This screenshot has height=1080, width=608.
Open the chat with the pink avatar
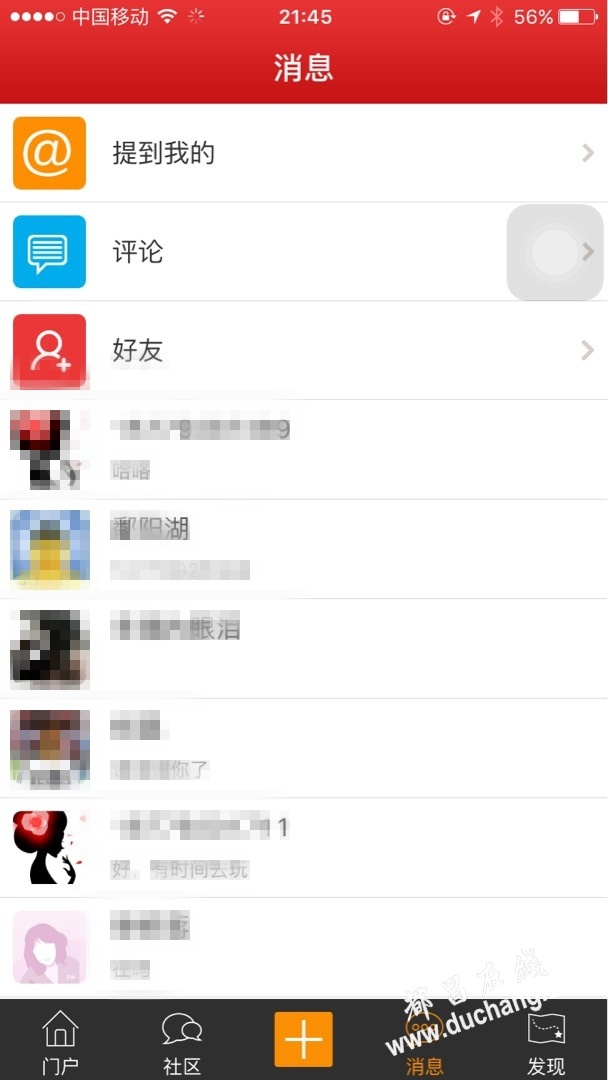click(x=300, y=946)
